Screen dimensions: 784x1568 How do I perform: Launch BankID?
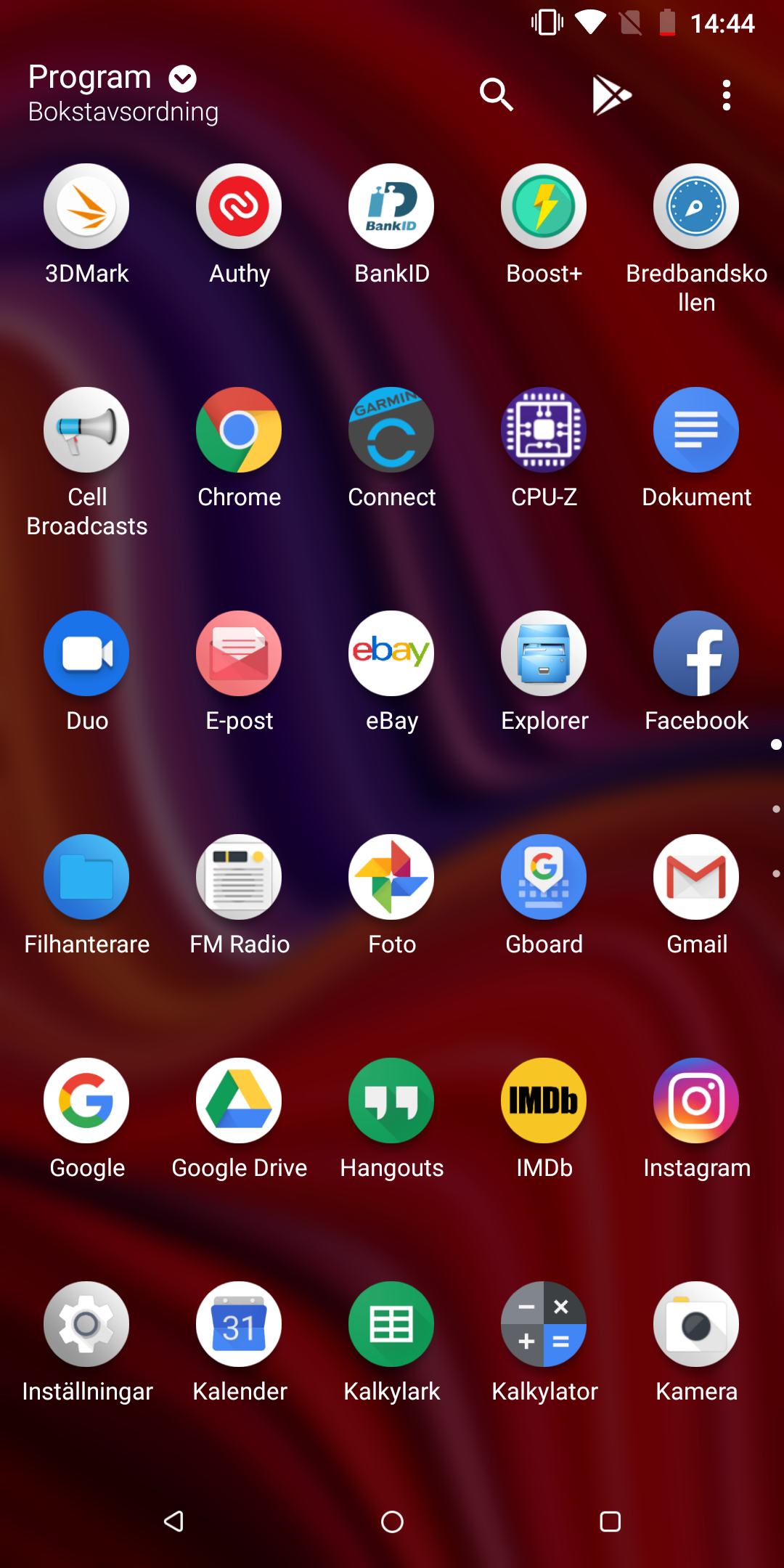pyautogui.click(x=391, y=207)
